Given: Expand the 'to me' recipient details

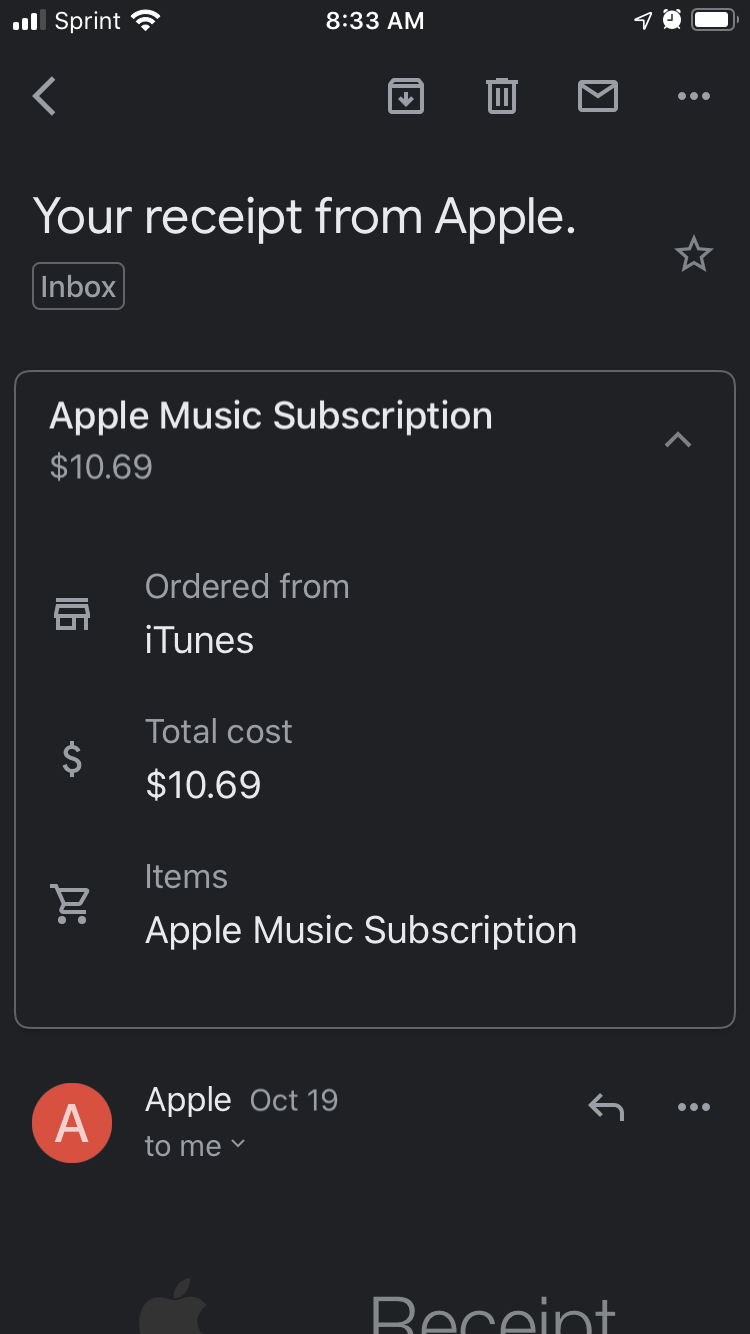Looking at the screenshot, I should [x=196, y=1145].
